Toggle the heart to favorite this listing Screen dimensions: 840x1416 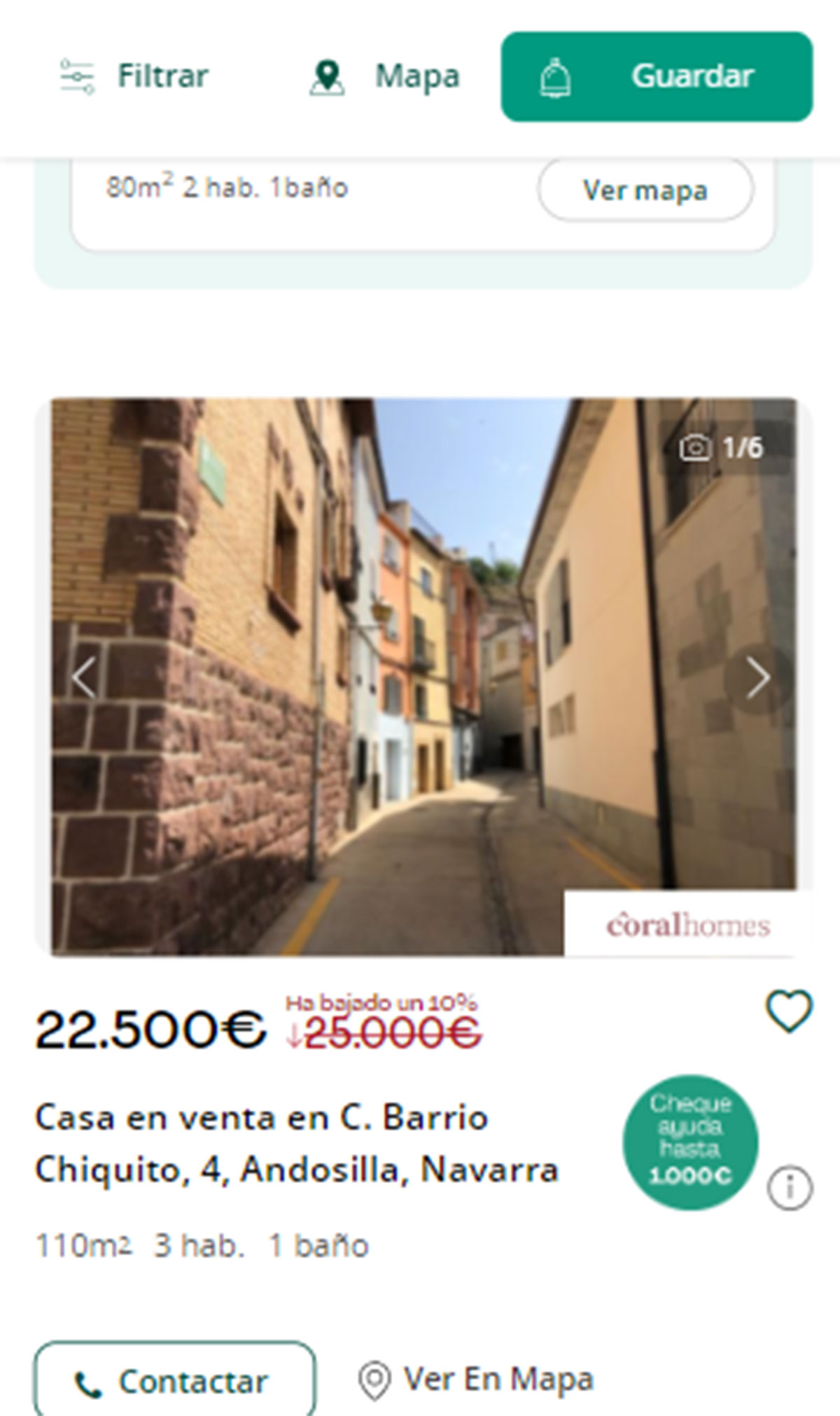click(790, 1013)
